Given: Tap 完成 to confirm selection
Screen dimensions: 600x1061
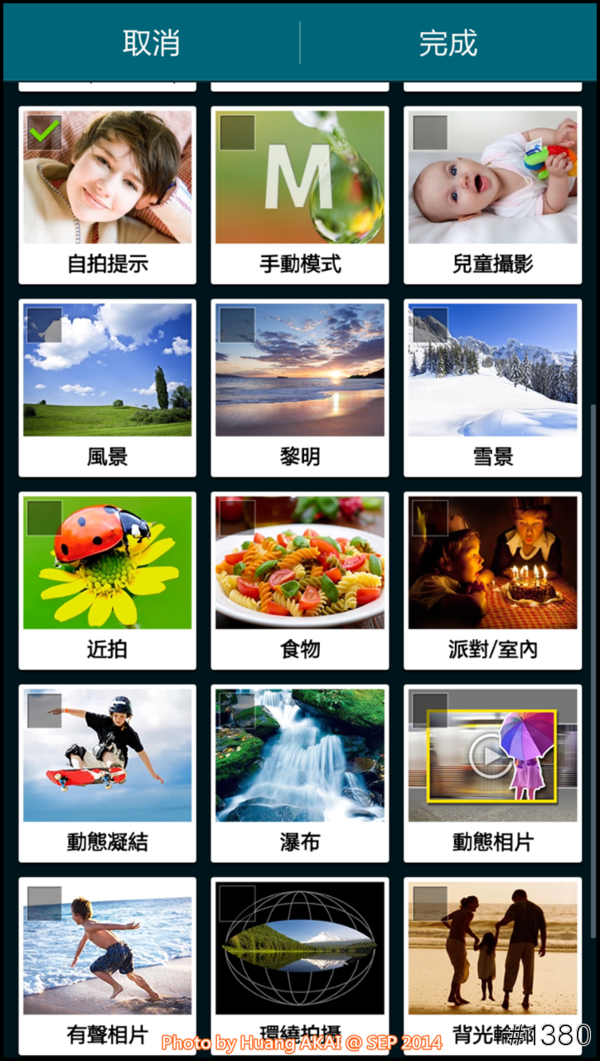Looking at the screenshot, I should pos(448,43).
